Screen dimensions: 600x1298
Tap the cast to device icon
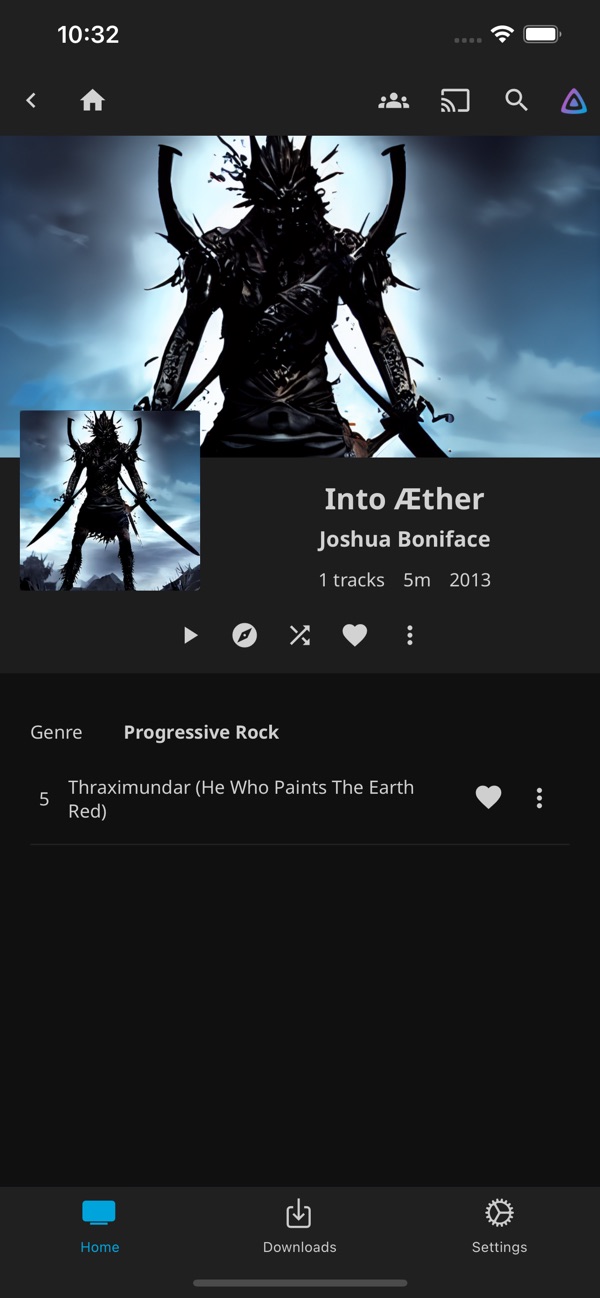tap(455, 100)
